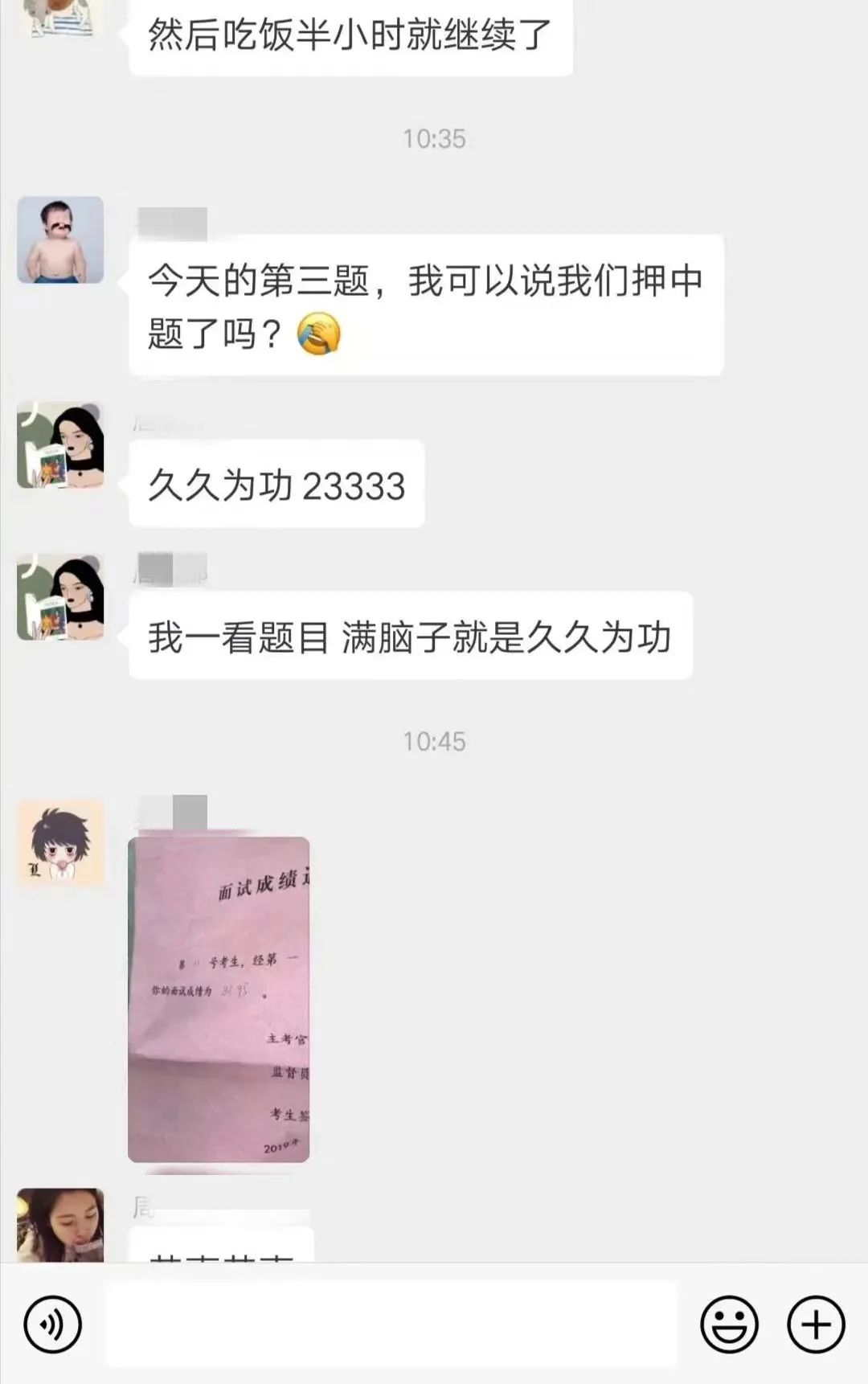
Task: Open the emoji picker
Action: coord(729,1324)
